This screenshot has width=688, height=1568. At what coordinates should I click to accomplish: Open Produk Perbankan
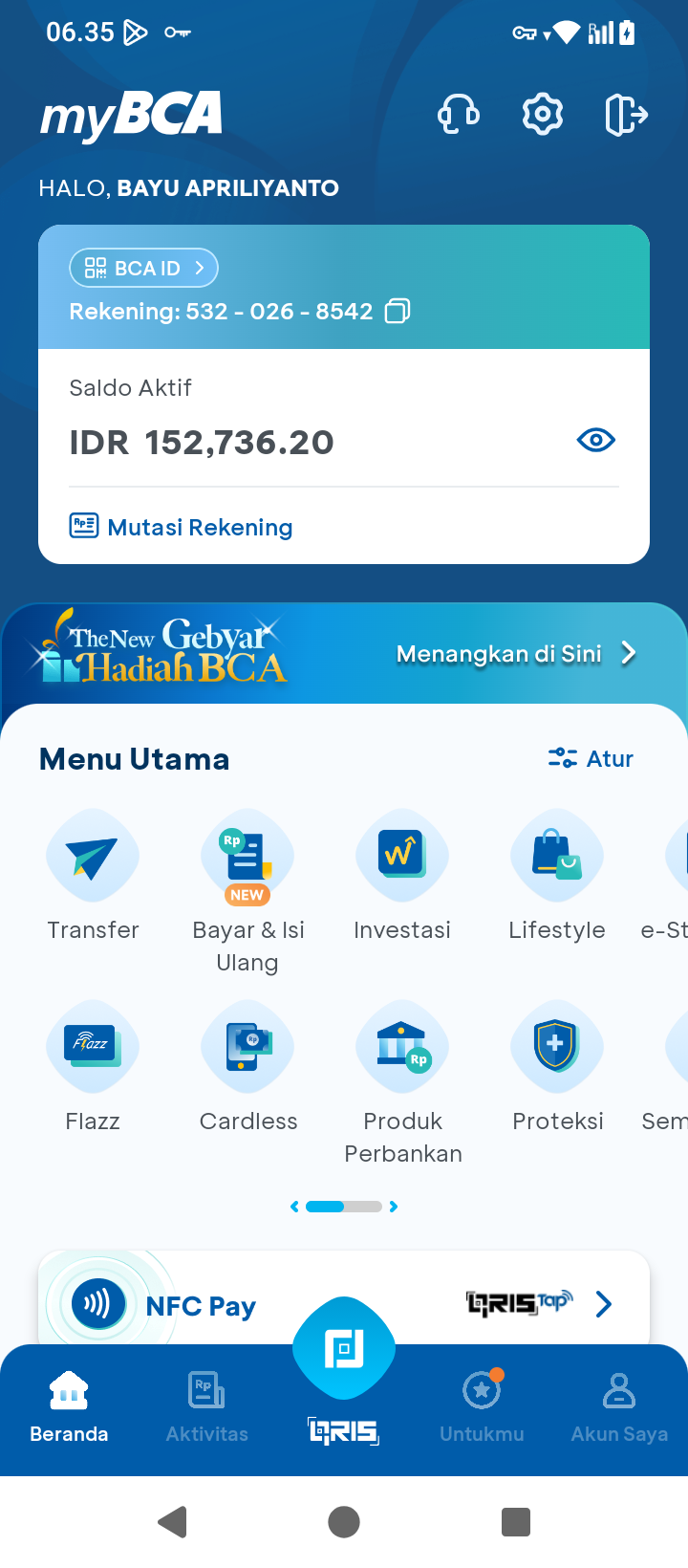402,1084
